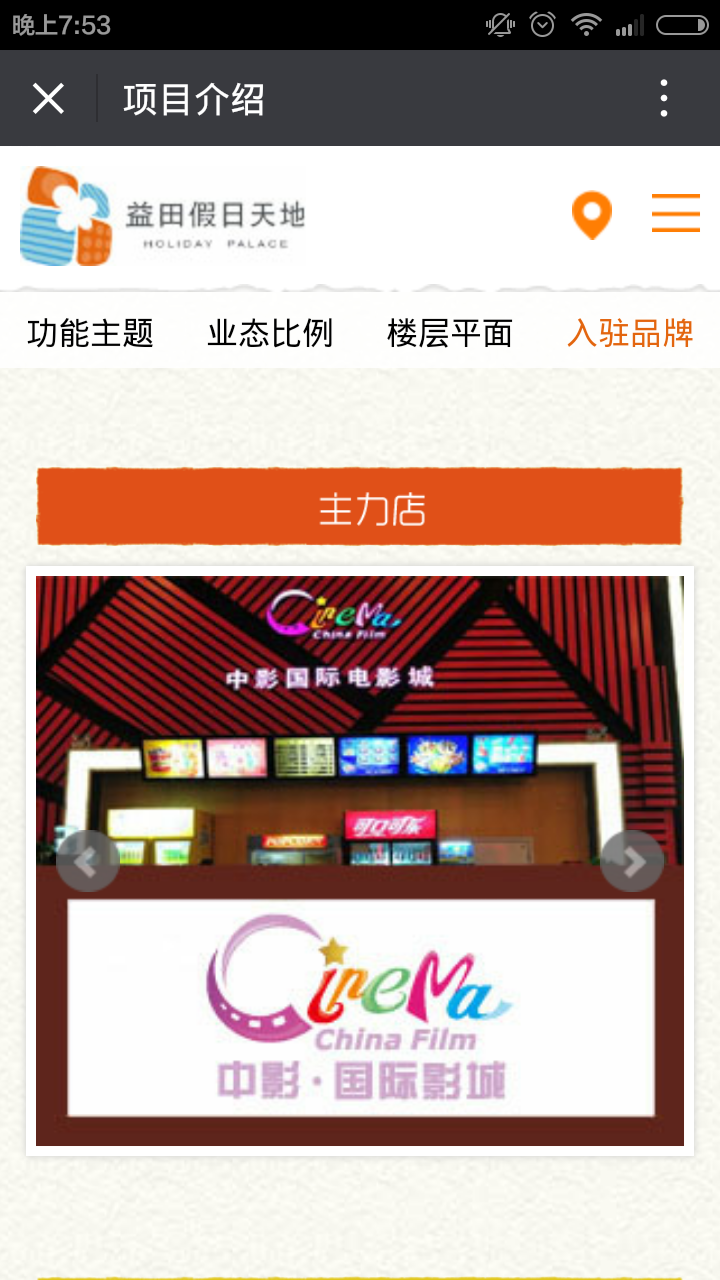Tap the battery indicator

click(682, 26)
